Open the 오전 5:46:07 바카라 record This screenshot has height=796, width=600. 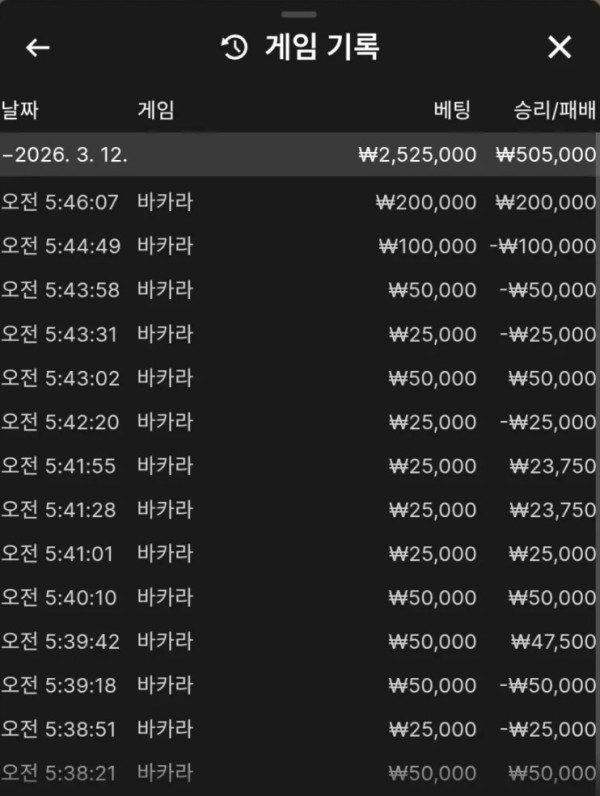click(298, 202)
